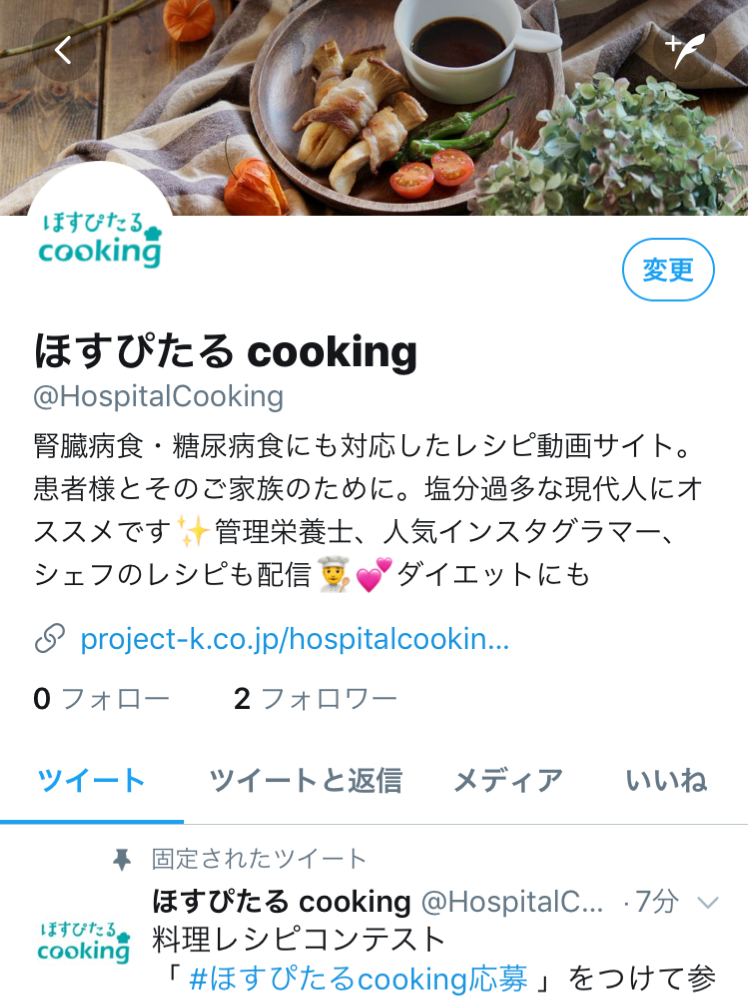Screen dimensions: 748x1000
Task: Open the project-k.co.jp website link
Action: [294, 639]
